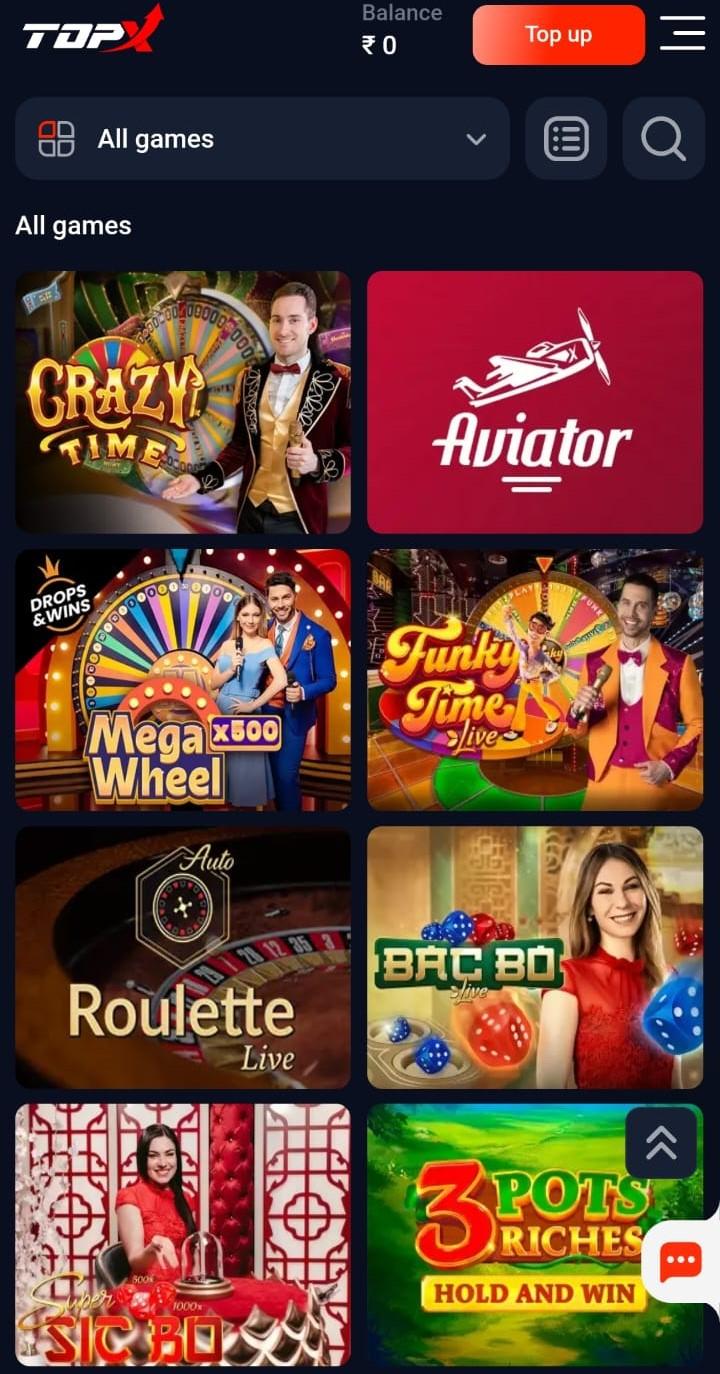Play Funky Time Live
Viewport: 720px width, 1374px height.
[x=534, y=679]
